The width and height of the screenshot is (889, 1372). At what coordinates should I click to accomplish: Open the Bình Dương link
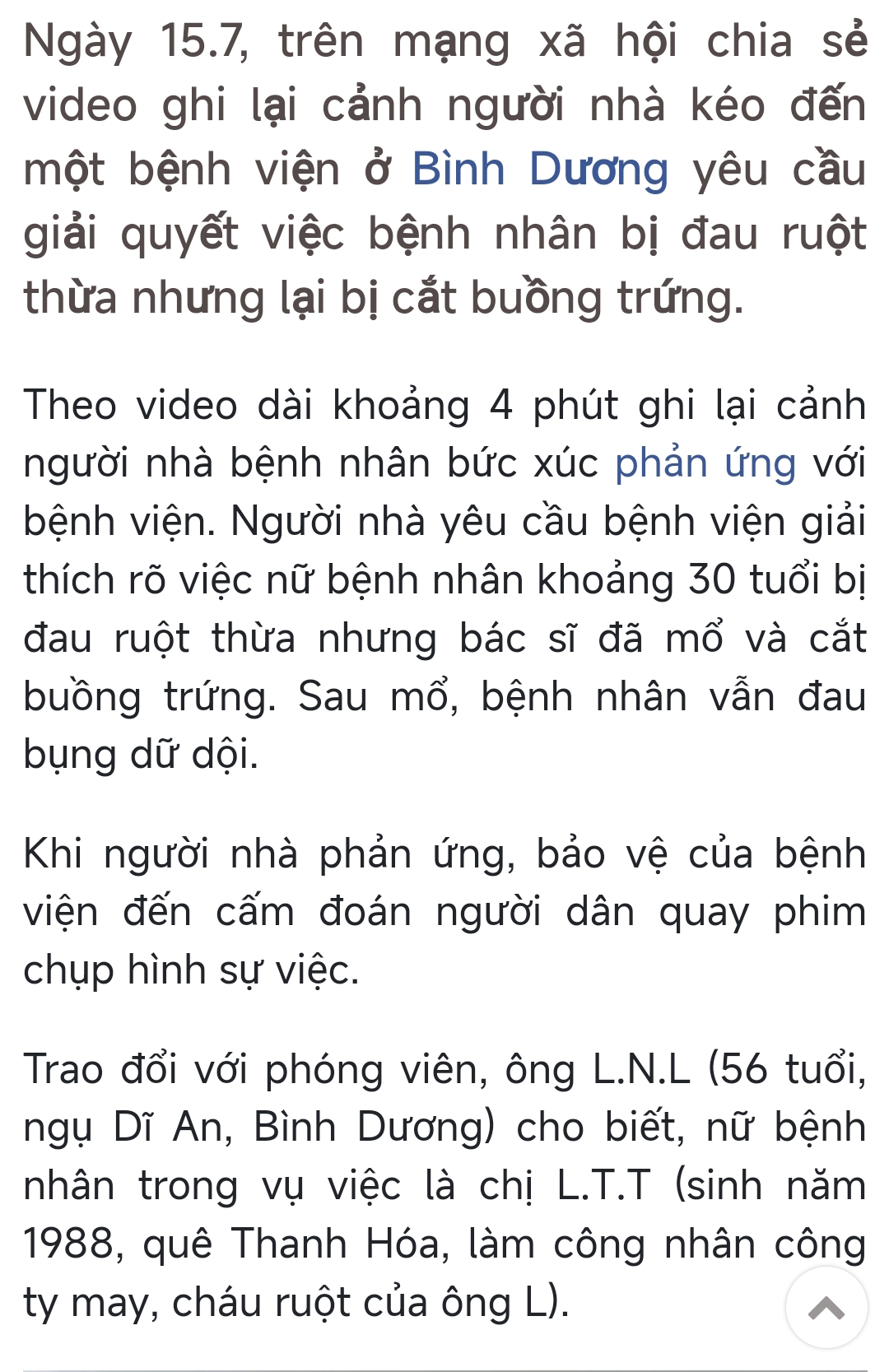coord(540,170)
